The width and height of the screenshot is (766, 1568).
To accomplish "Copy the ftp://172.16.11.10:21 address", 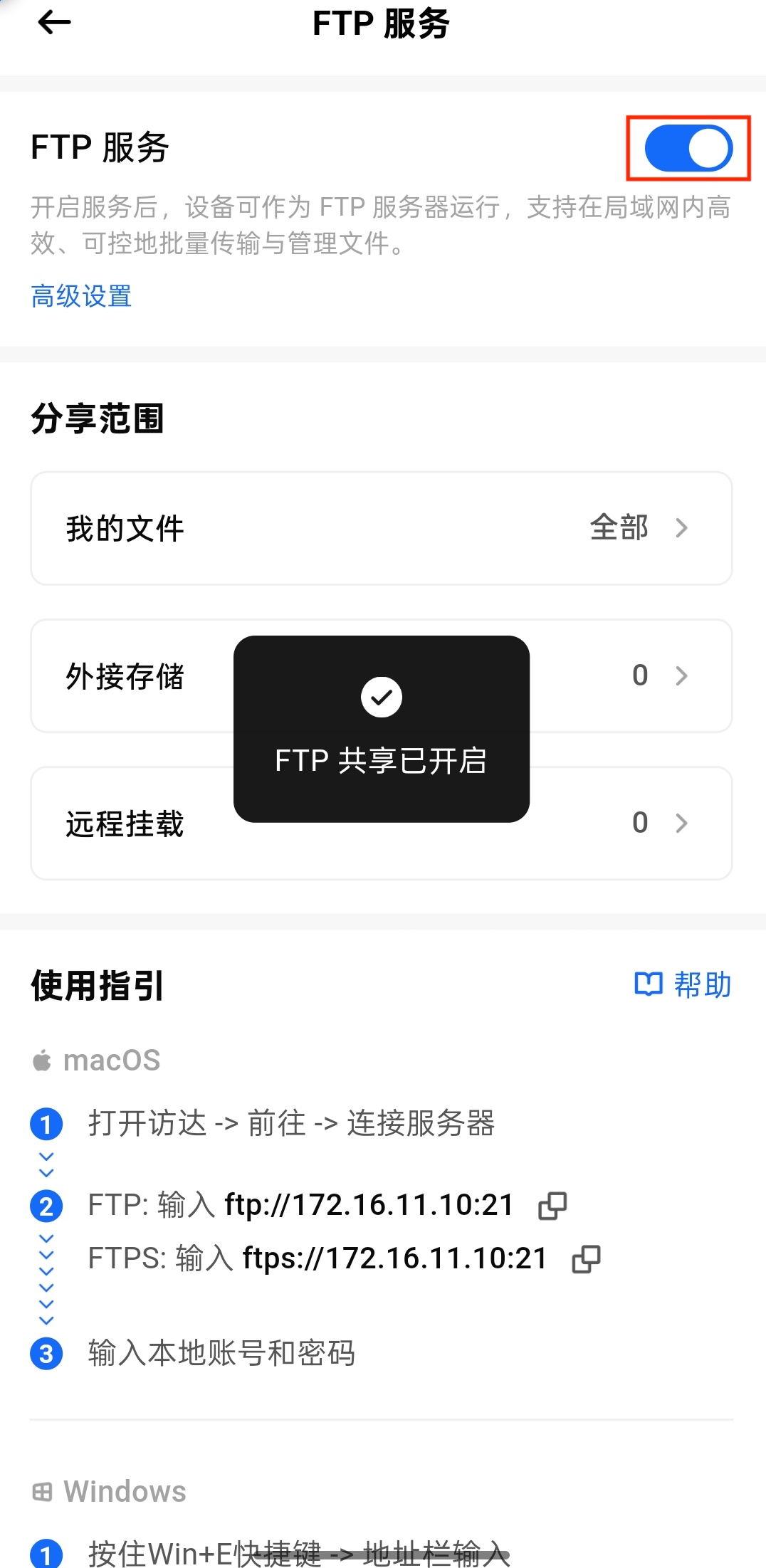I will tap(552, 1206).
